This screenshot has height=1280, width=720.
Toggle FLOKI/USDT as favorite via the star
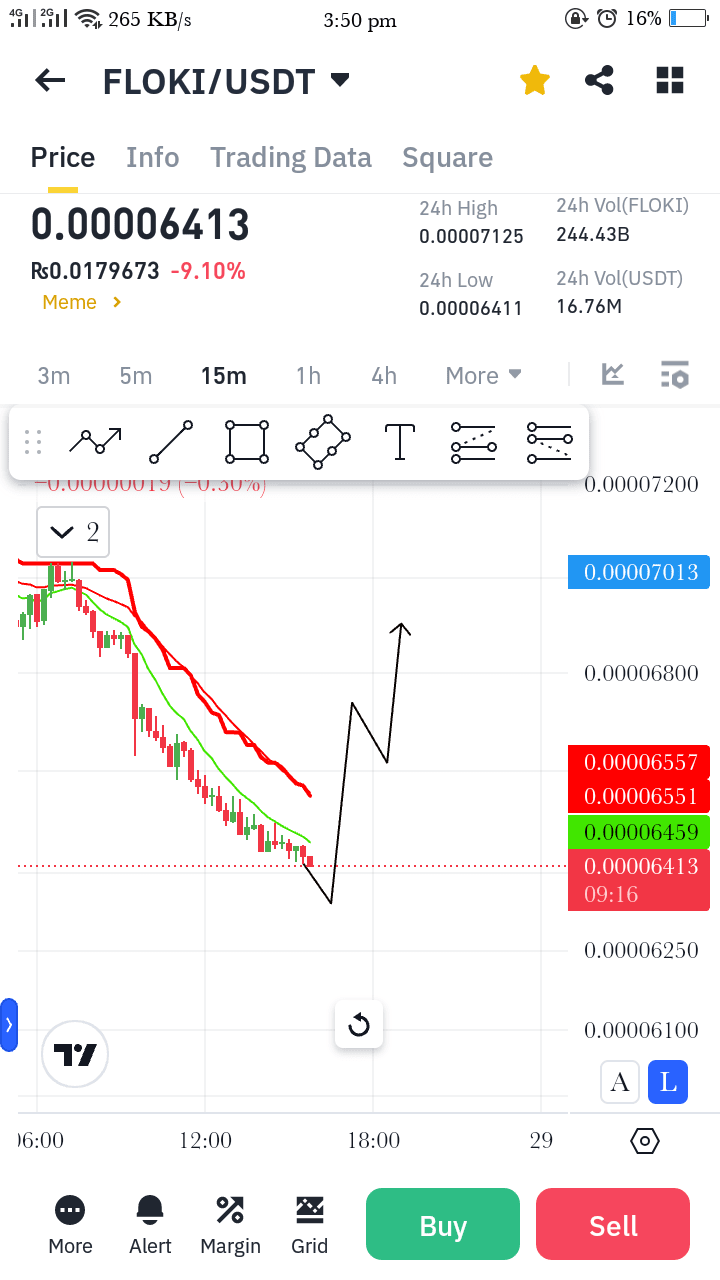[534, 80]
